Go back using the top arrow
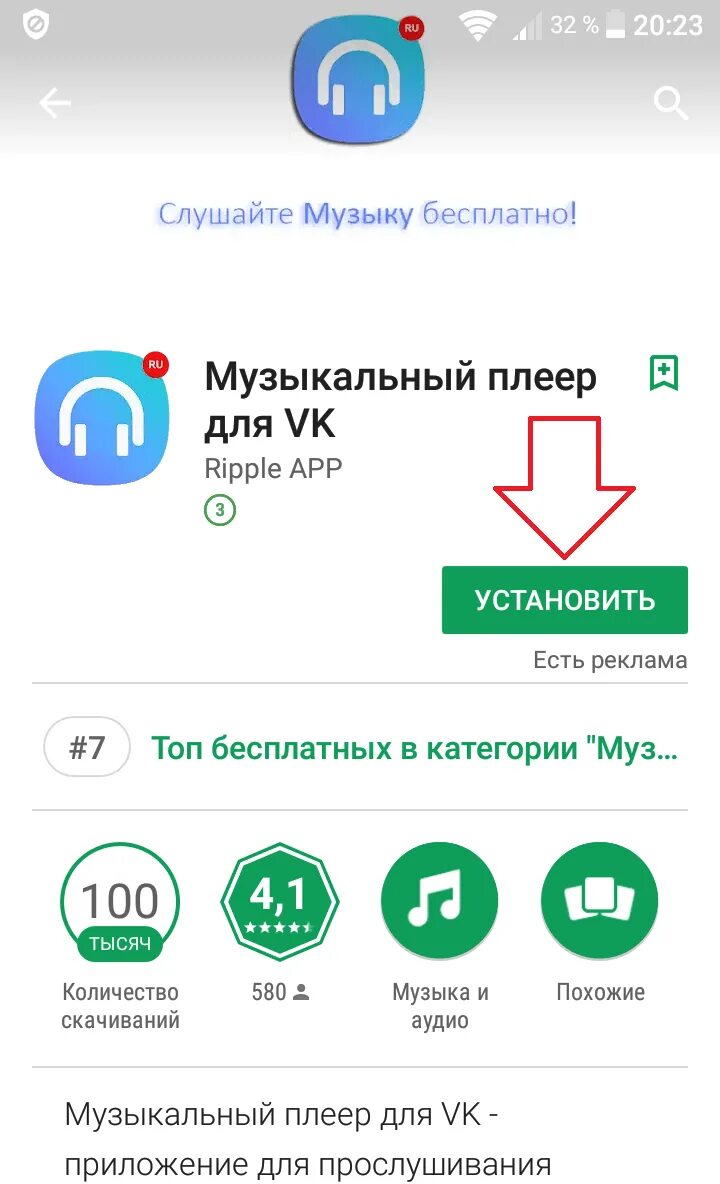 click(54, 103)
